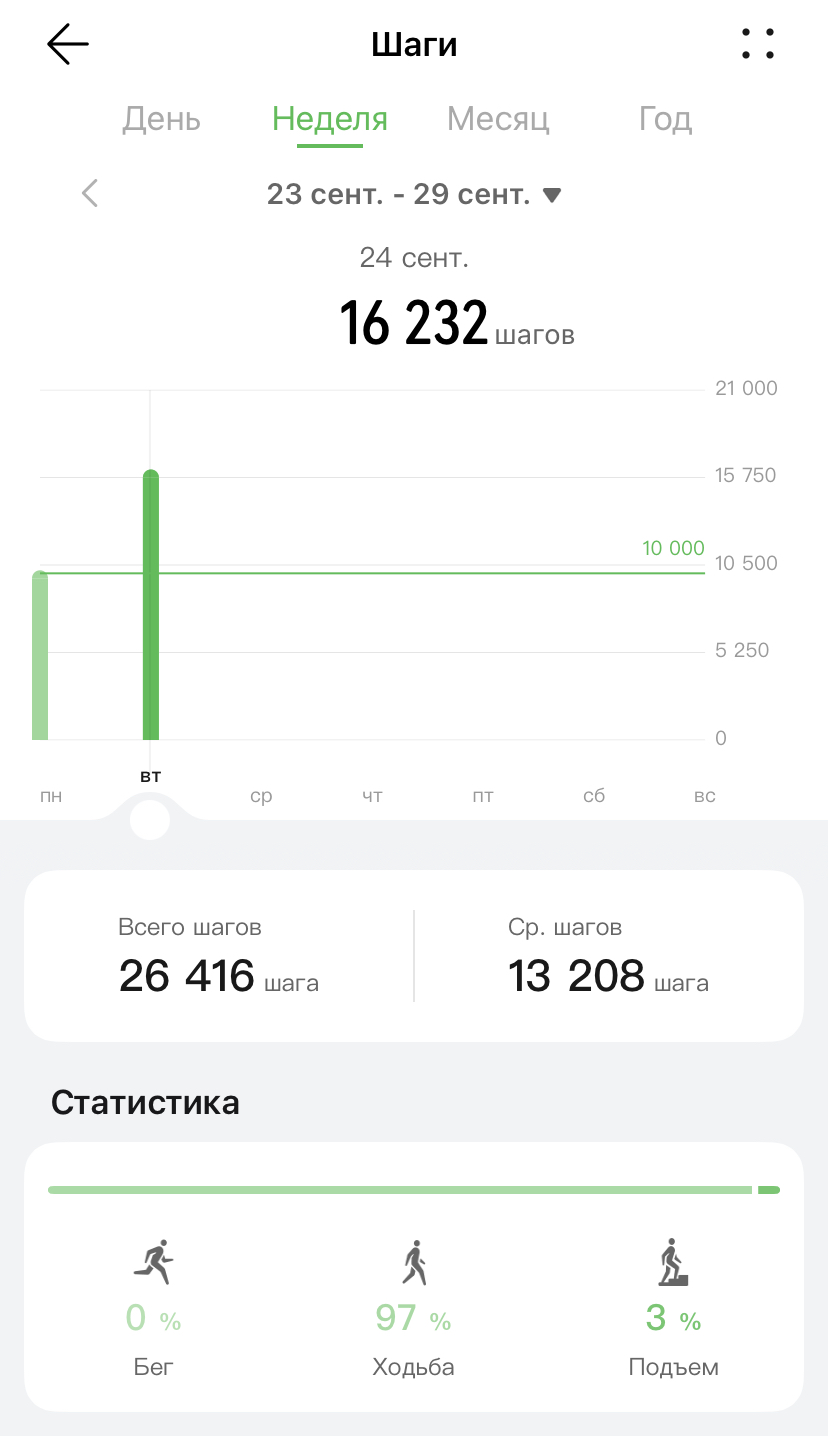Go back from the Шаги screen
828x1436 pixels.
68,45
